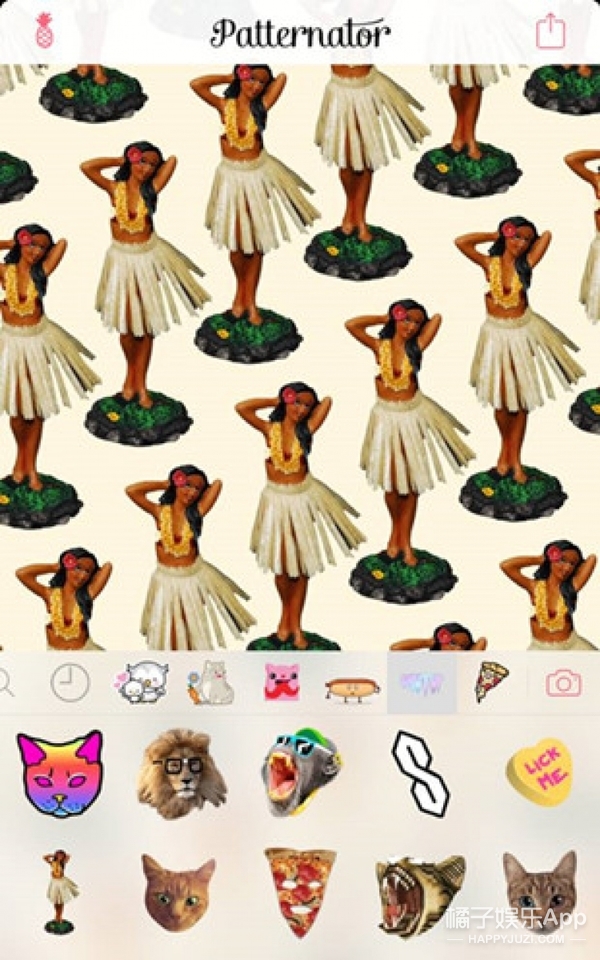The width and height of the screenshot is (600, 960).
Task: Open the recent stickers clock tab
Action: click(70, 683)
